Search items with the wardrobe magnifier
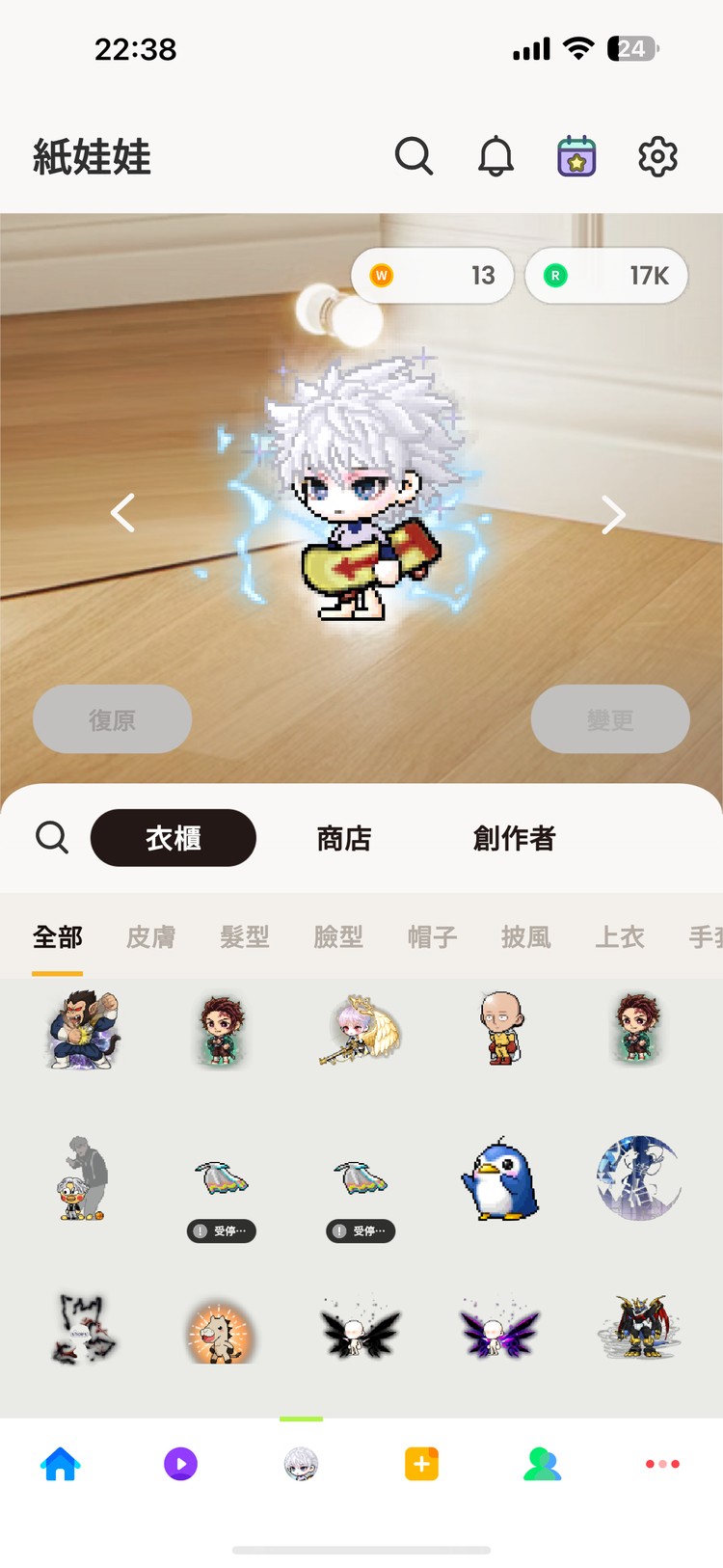The width and height of the screenshot is (723, 1568). click(x=52, y=838)
